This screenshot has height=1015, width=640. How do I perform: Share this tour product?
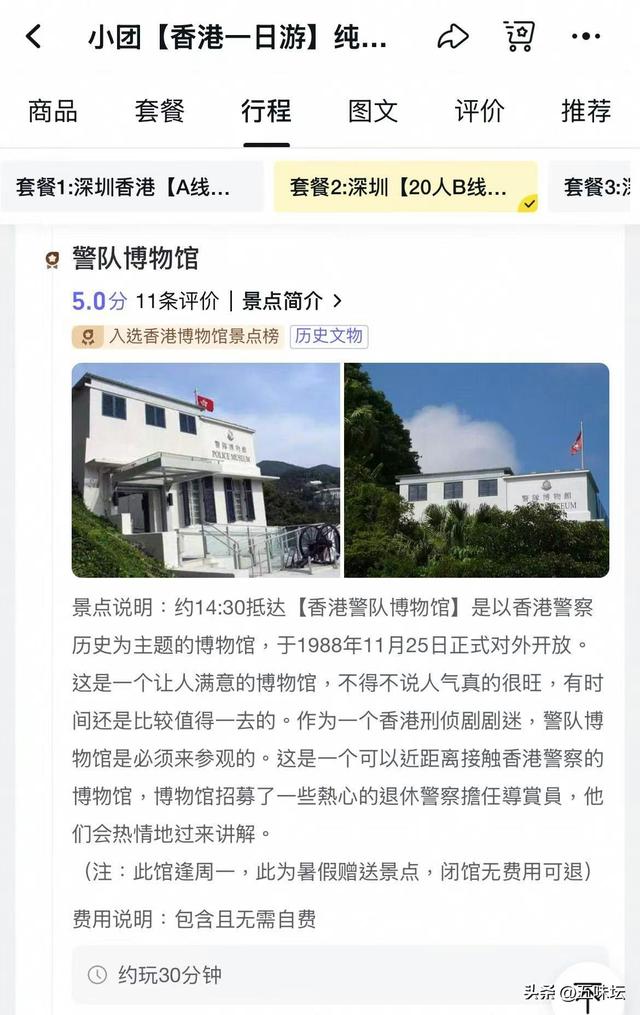[x=453, y=38]
